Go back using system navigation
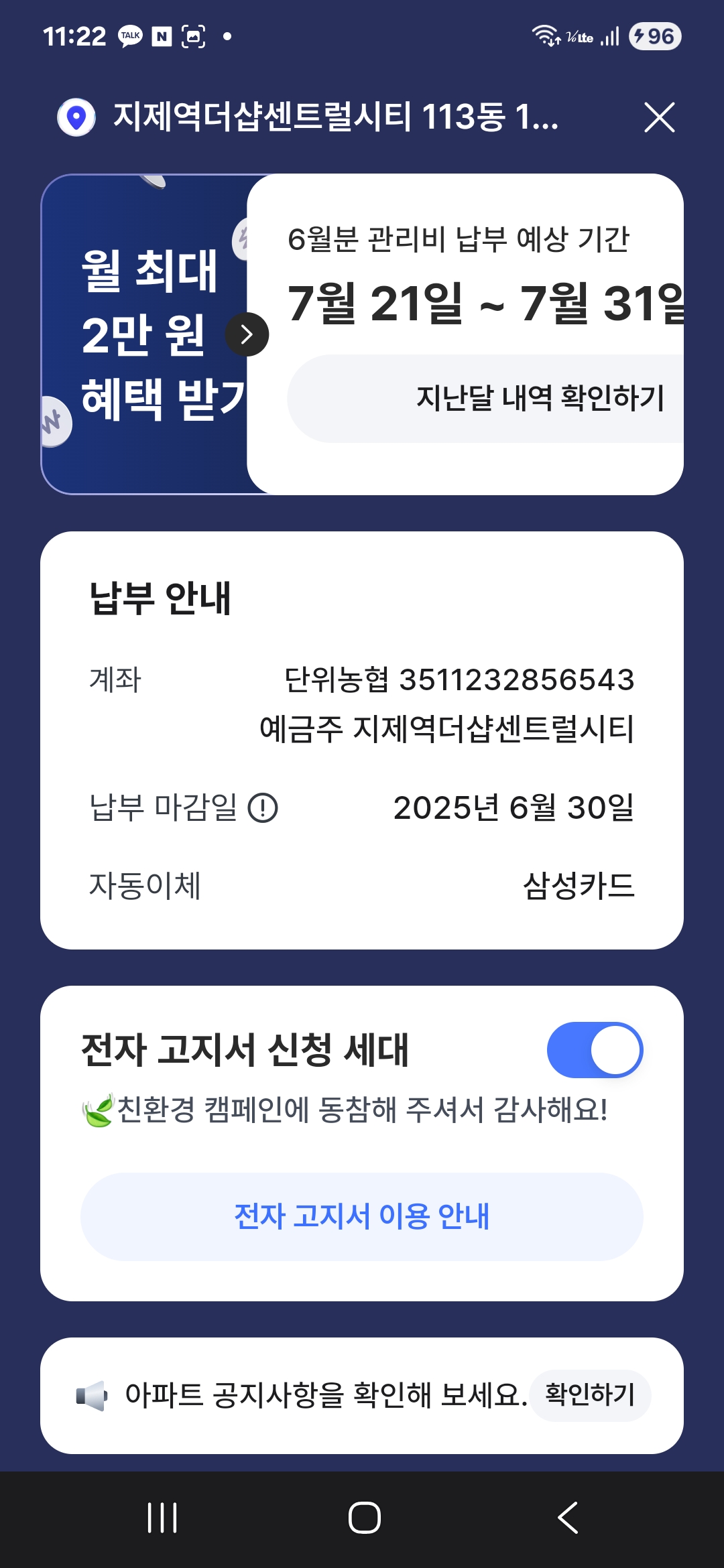724x1568 pixels. click(x=567, y=1518)
